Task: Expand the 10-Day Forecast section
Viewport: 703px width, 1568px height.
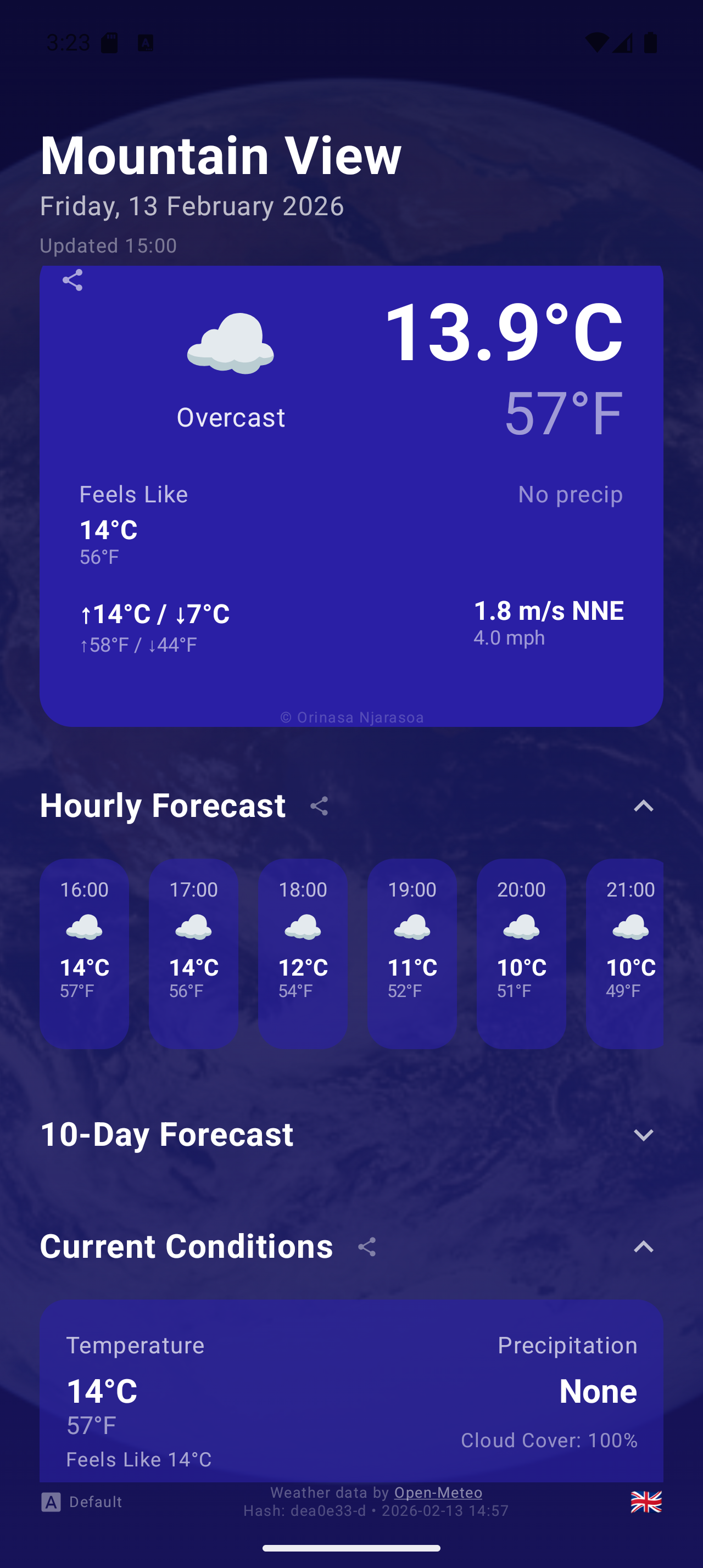Action: [643, 1135]
